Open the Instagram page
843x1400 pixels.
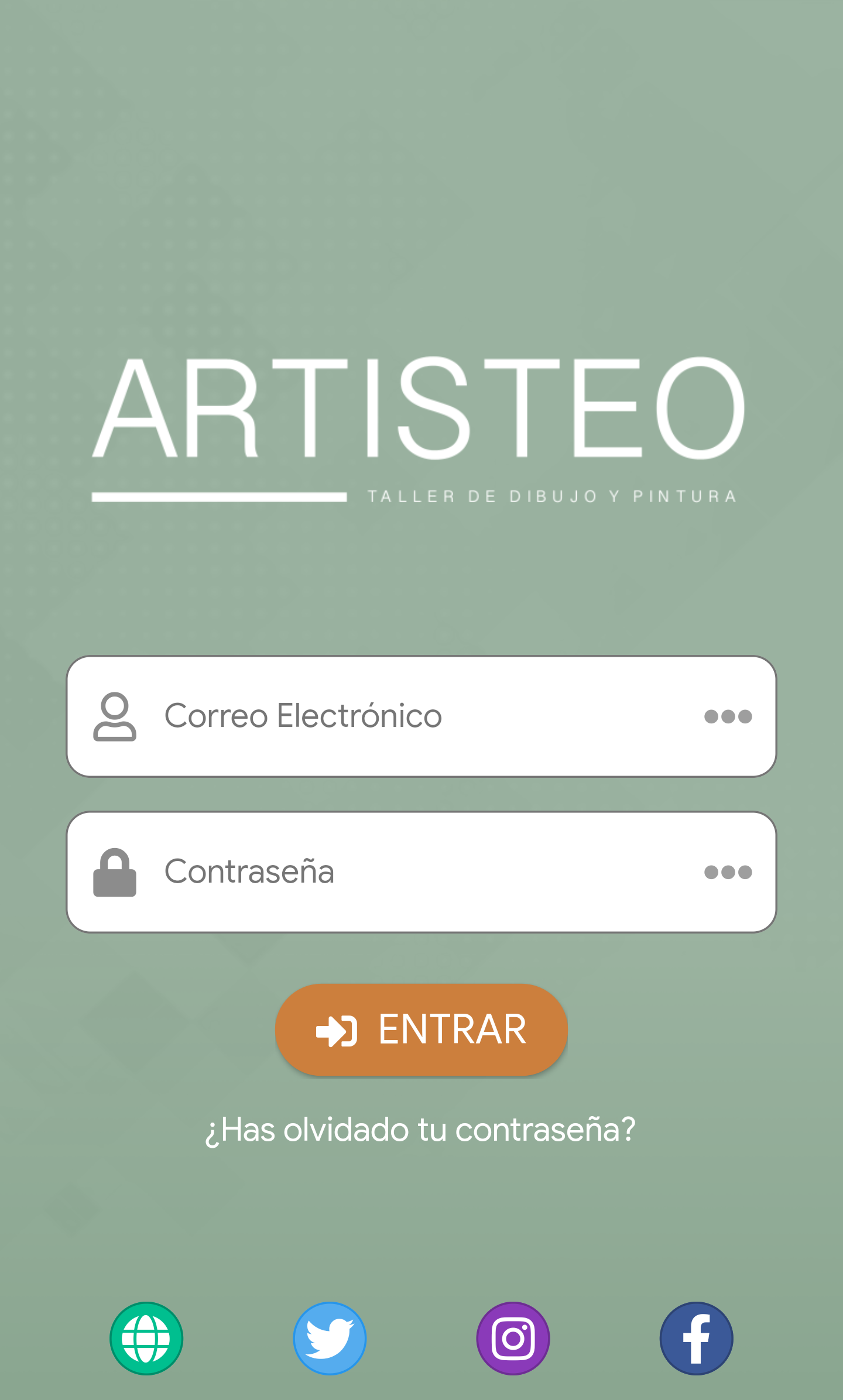click(x=513, y=1339)
